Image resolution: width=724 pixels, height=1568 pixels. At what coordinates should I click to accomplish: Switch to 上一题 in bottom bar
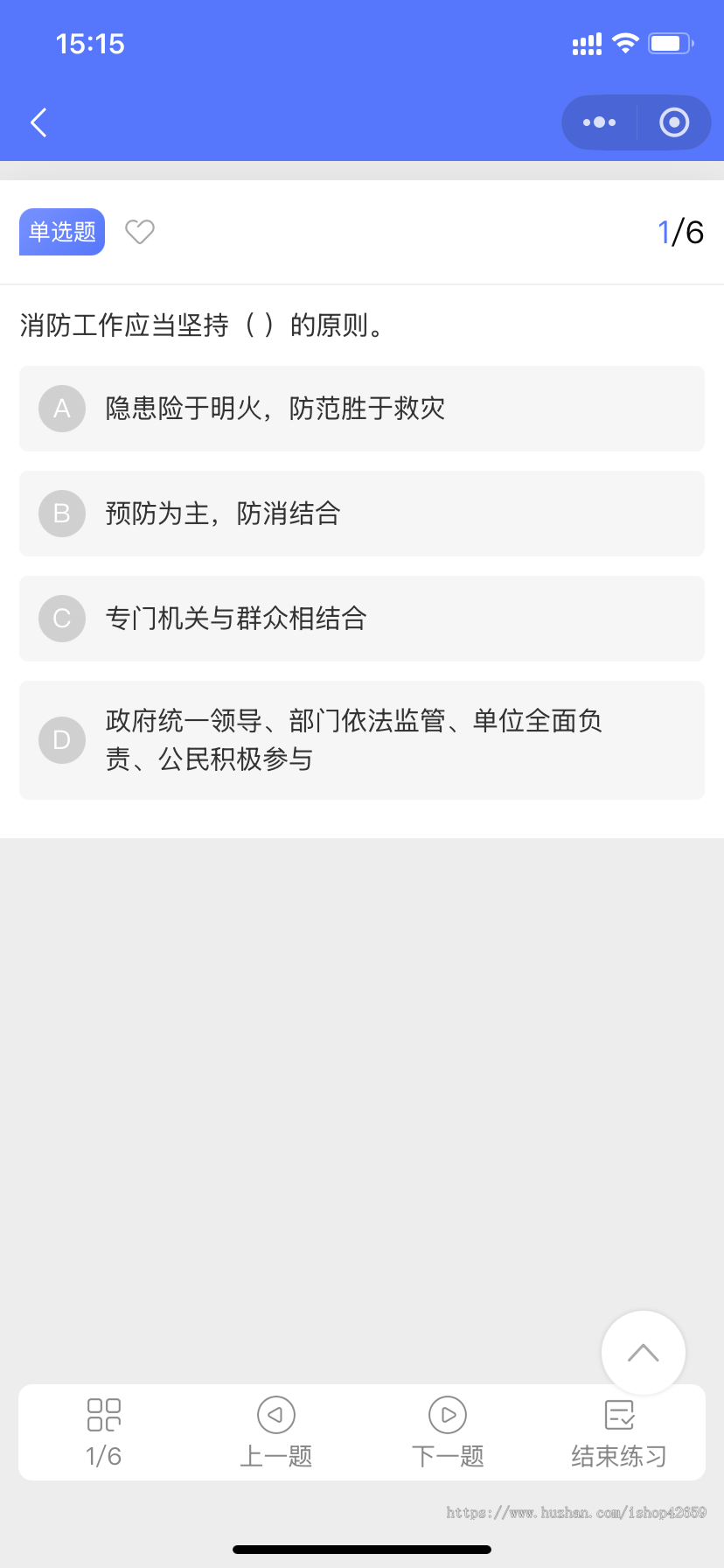click(275, 1432)
